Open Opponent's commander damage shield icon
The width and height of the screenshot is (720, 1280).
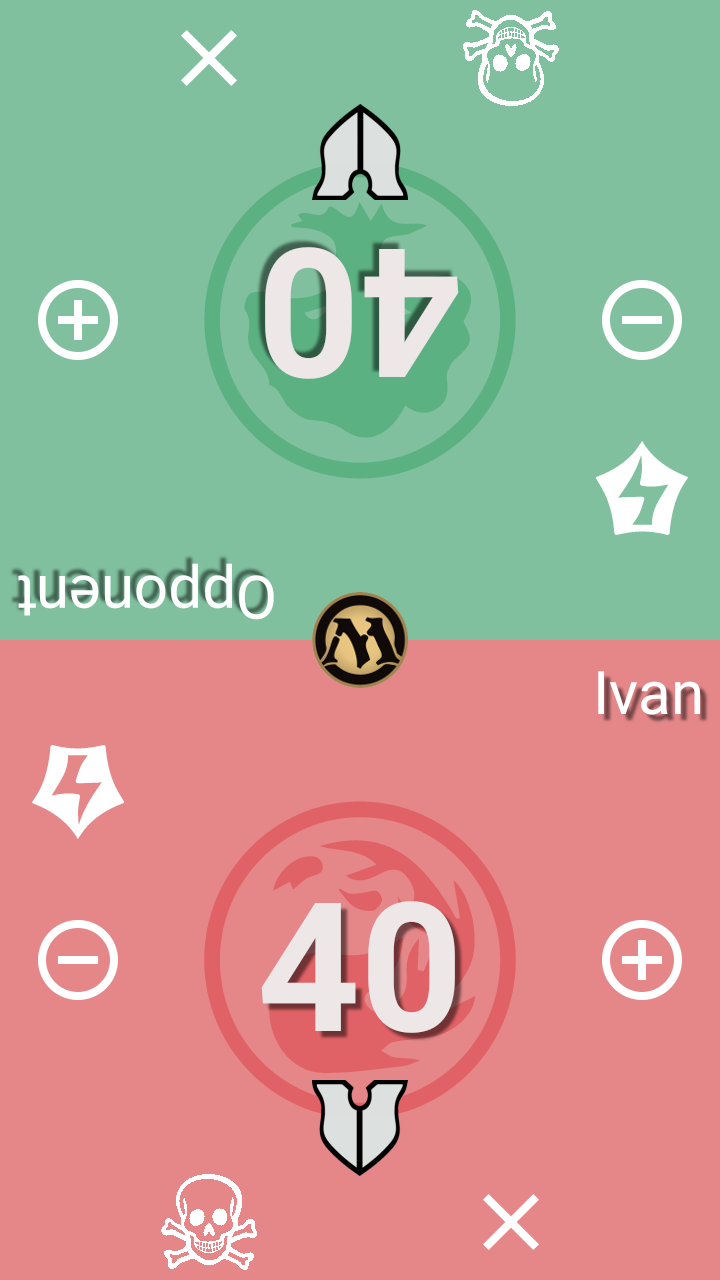[x=360, y=153]
